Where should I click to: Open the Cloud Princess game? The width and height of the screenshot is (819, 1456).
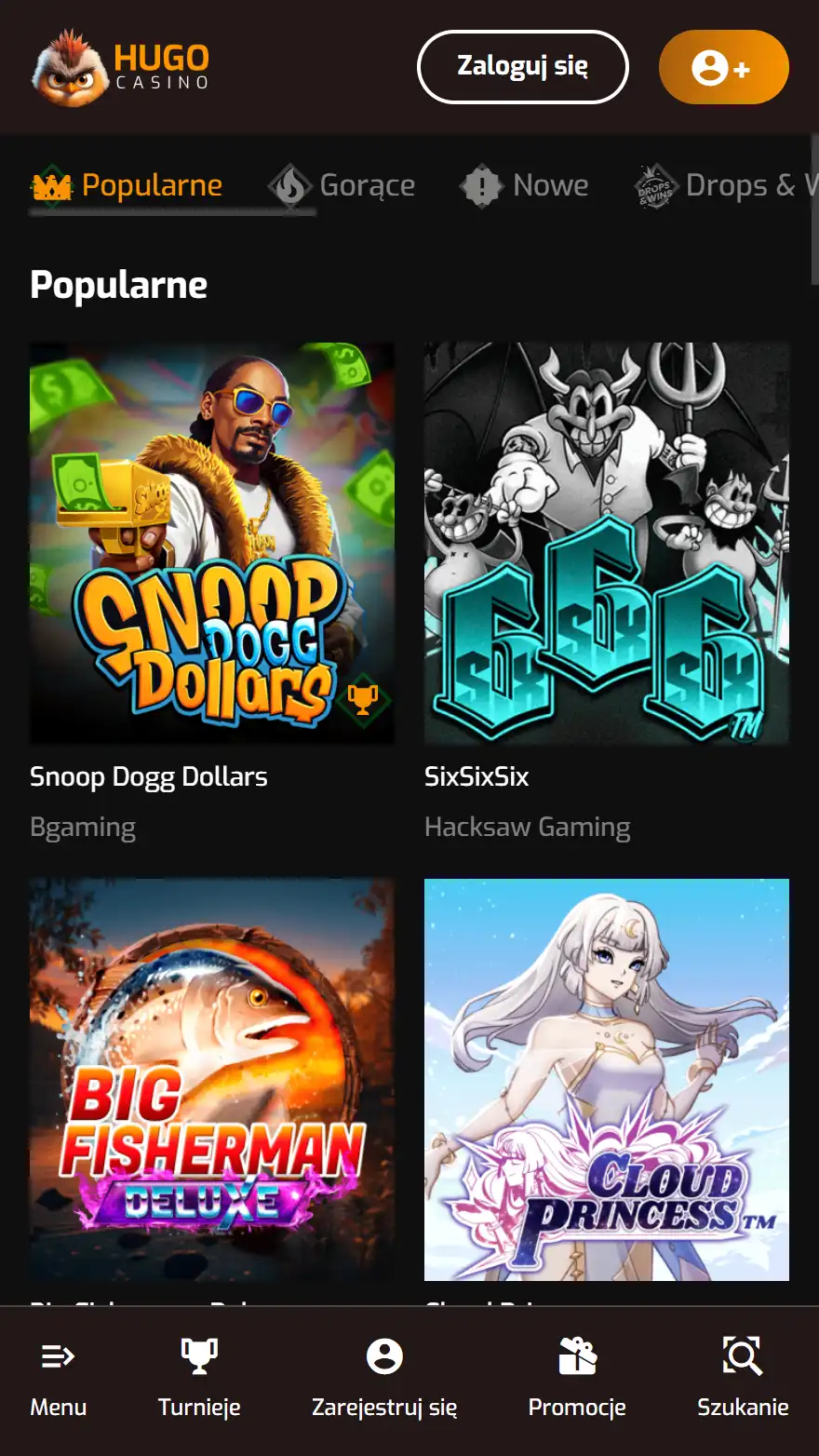point(607,1078)
